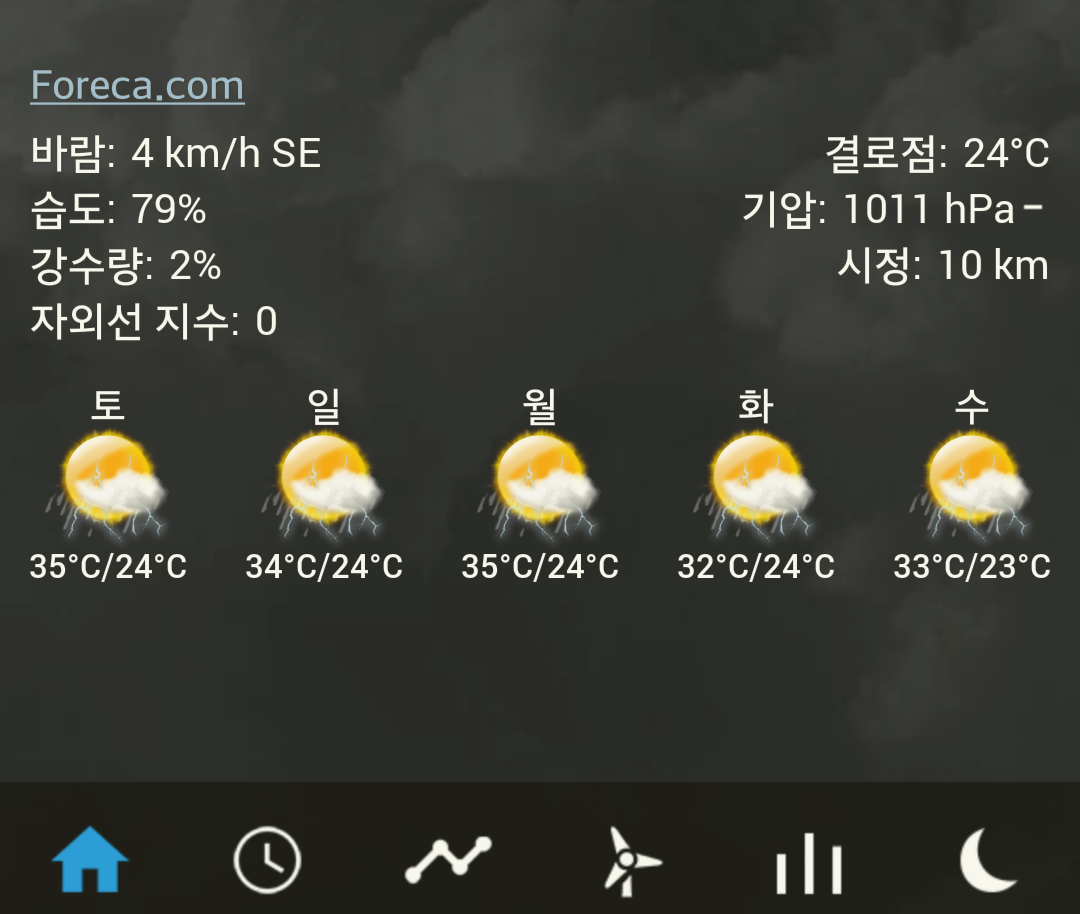Viewport: 1080px width, 914px height.
Task: Select the 월 forecast at 35°C/24°C
Action: click(540, 487)
